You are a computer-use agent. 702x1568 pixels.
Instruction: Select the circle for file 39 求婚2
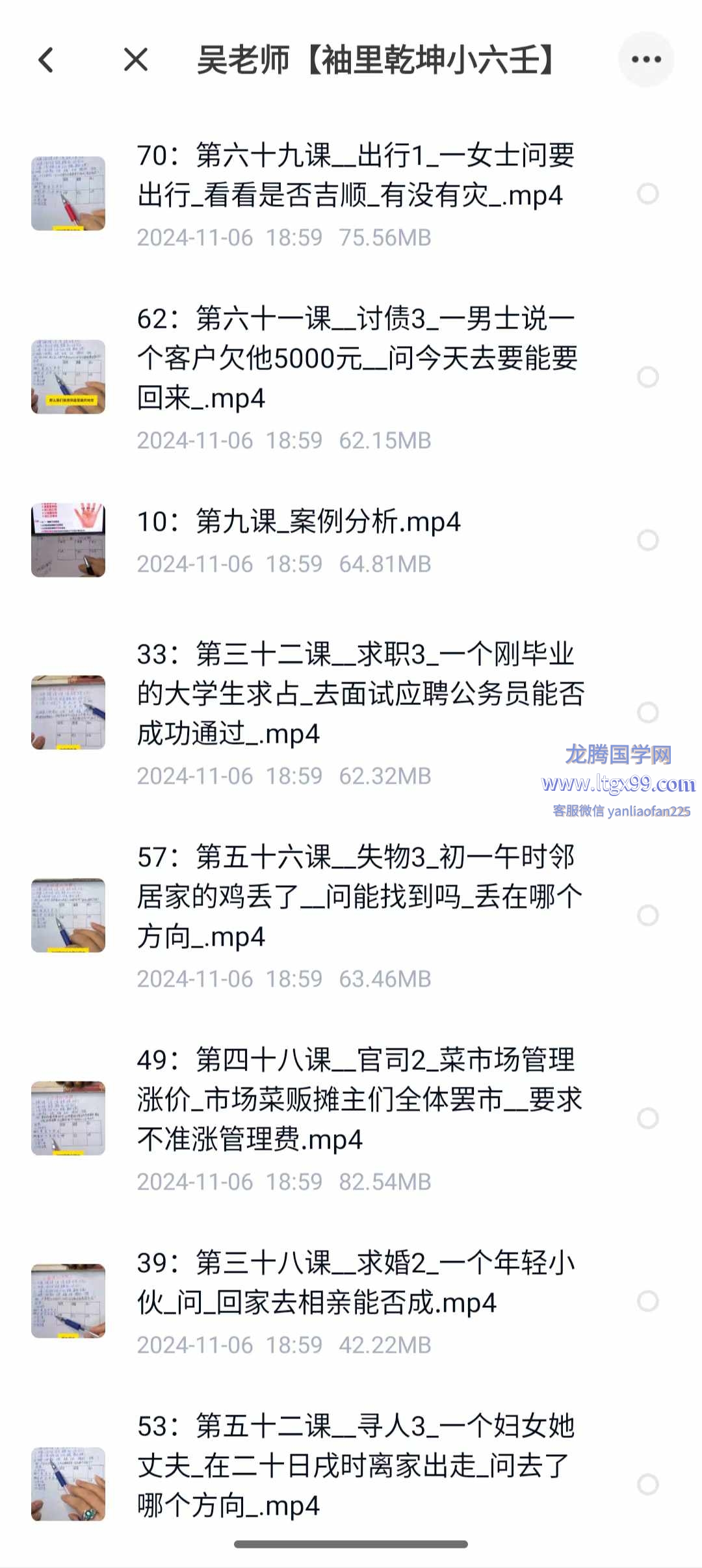coord(648,1301)
